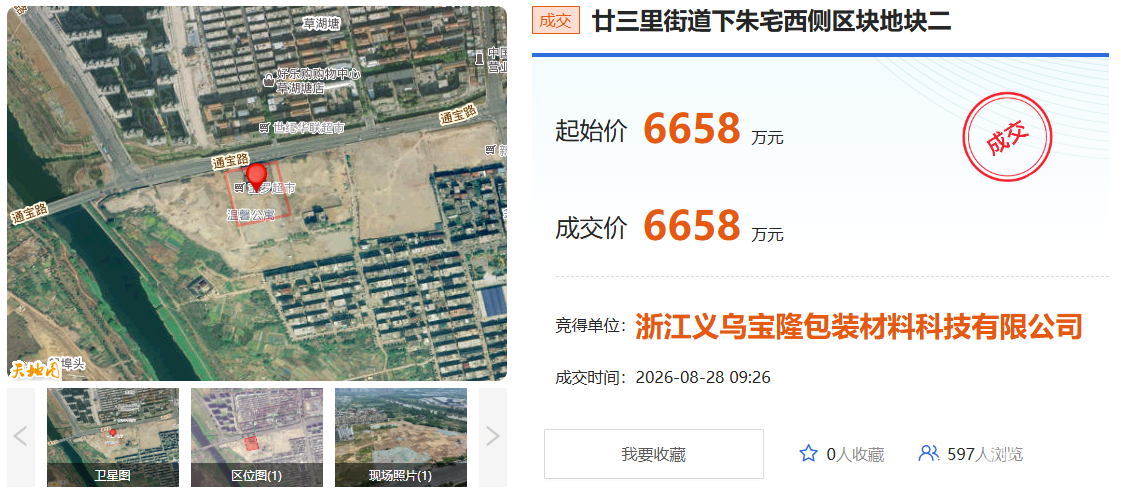View the 现场照片(1) thumbnail

401,437
